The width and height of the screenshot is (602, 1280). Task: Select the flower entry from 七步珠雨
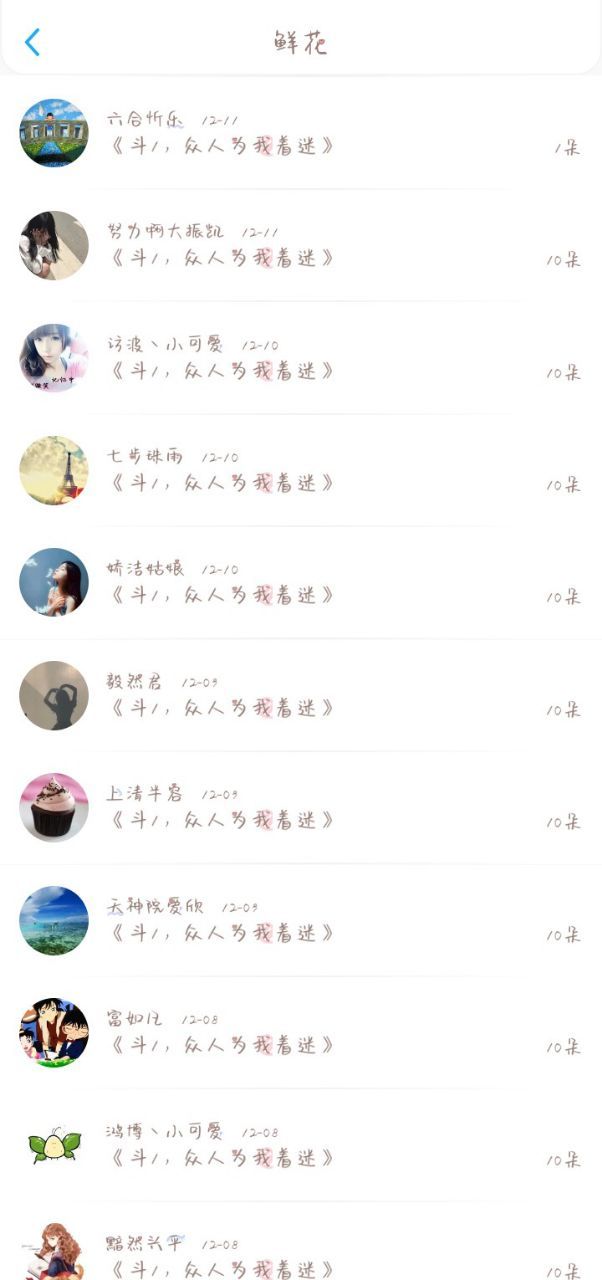(x=300, y=470)
